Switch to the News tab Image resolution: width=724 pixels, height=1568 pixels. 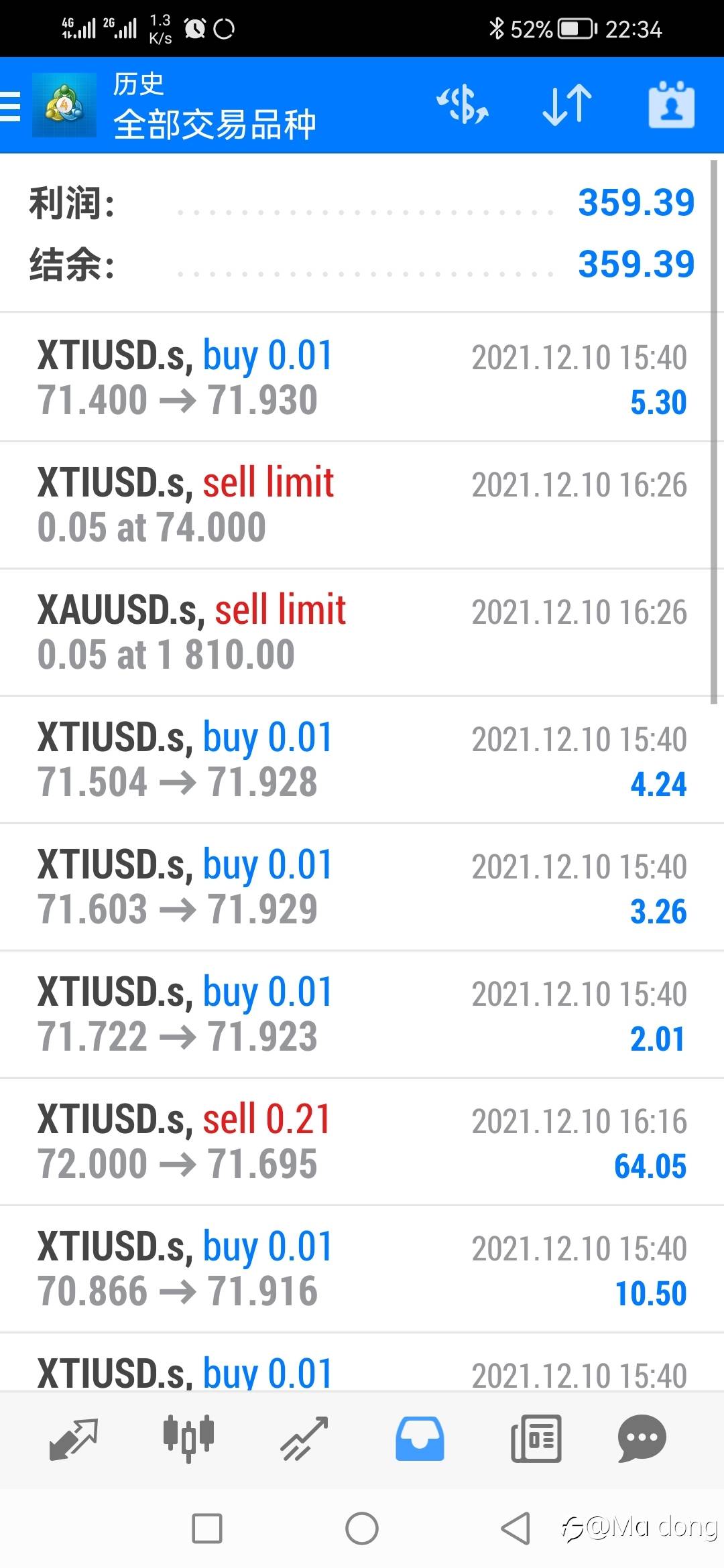click(x=536, y=1438)
